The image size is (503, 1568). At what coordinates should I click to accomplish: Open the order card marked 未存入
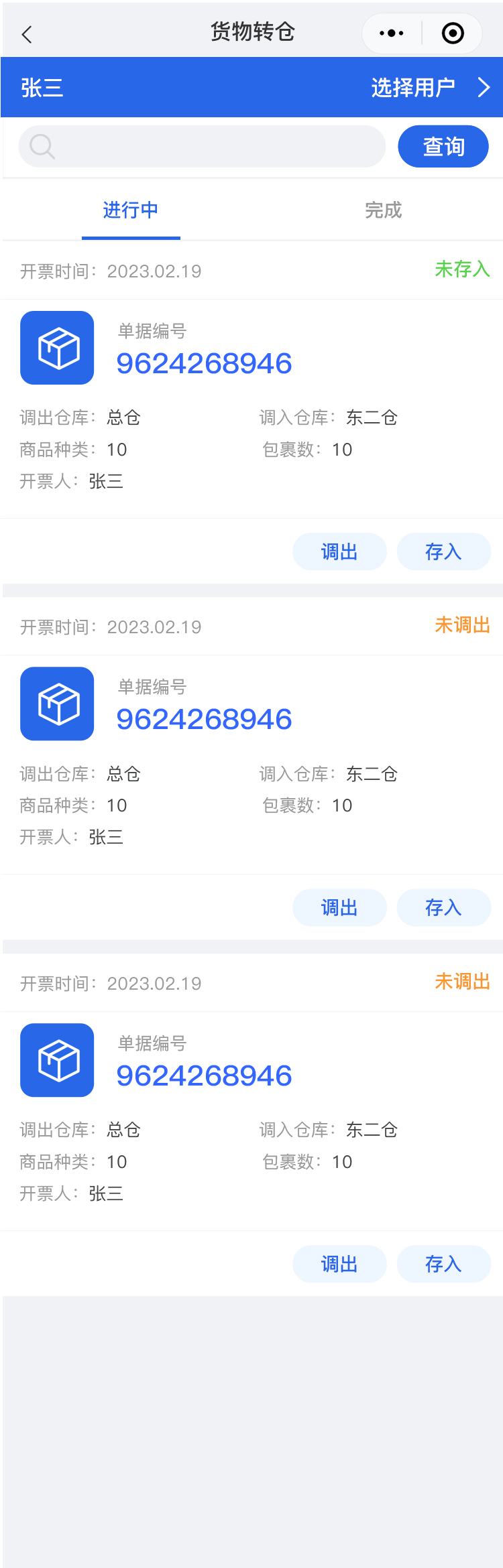[x=251, y=402]
